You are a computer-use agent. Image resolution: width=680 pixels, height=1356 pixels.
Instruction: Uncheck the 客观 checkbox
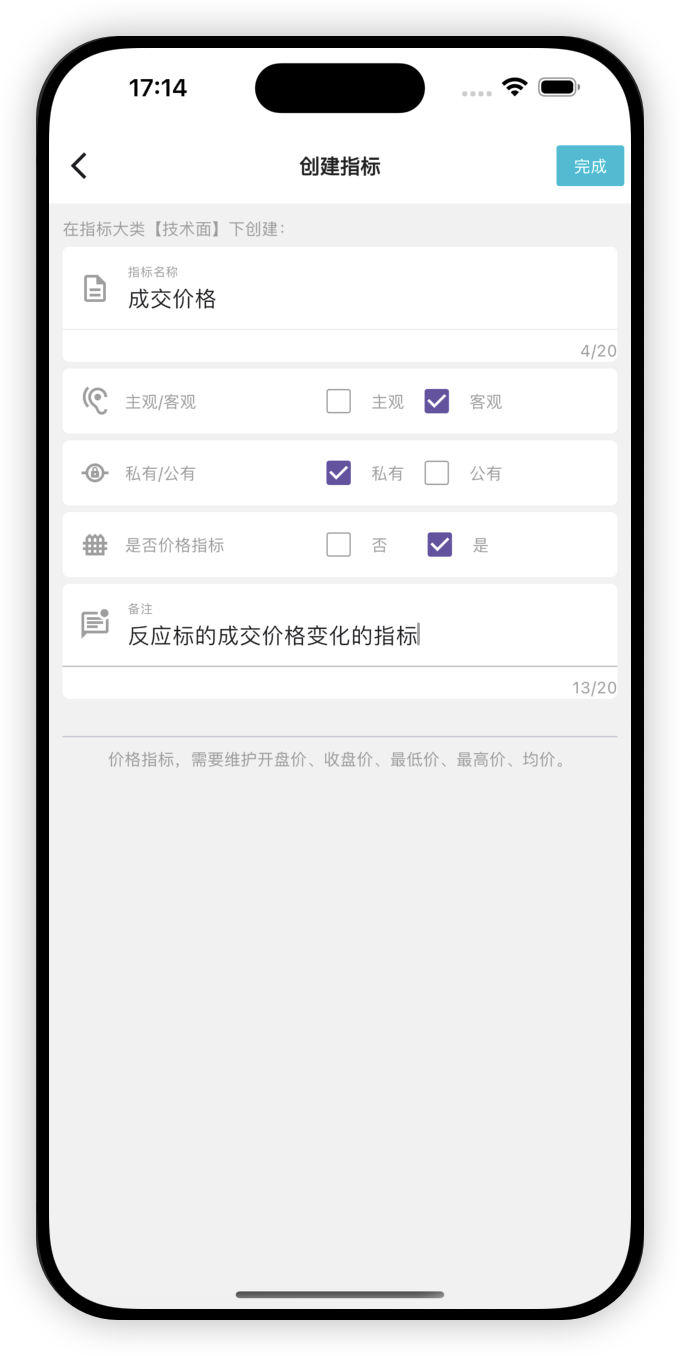(x=437, y=401)
